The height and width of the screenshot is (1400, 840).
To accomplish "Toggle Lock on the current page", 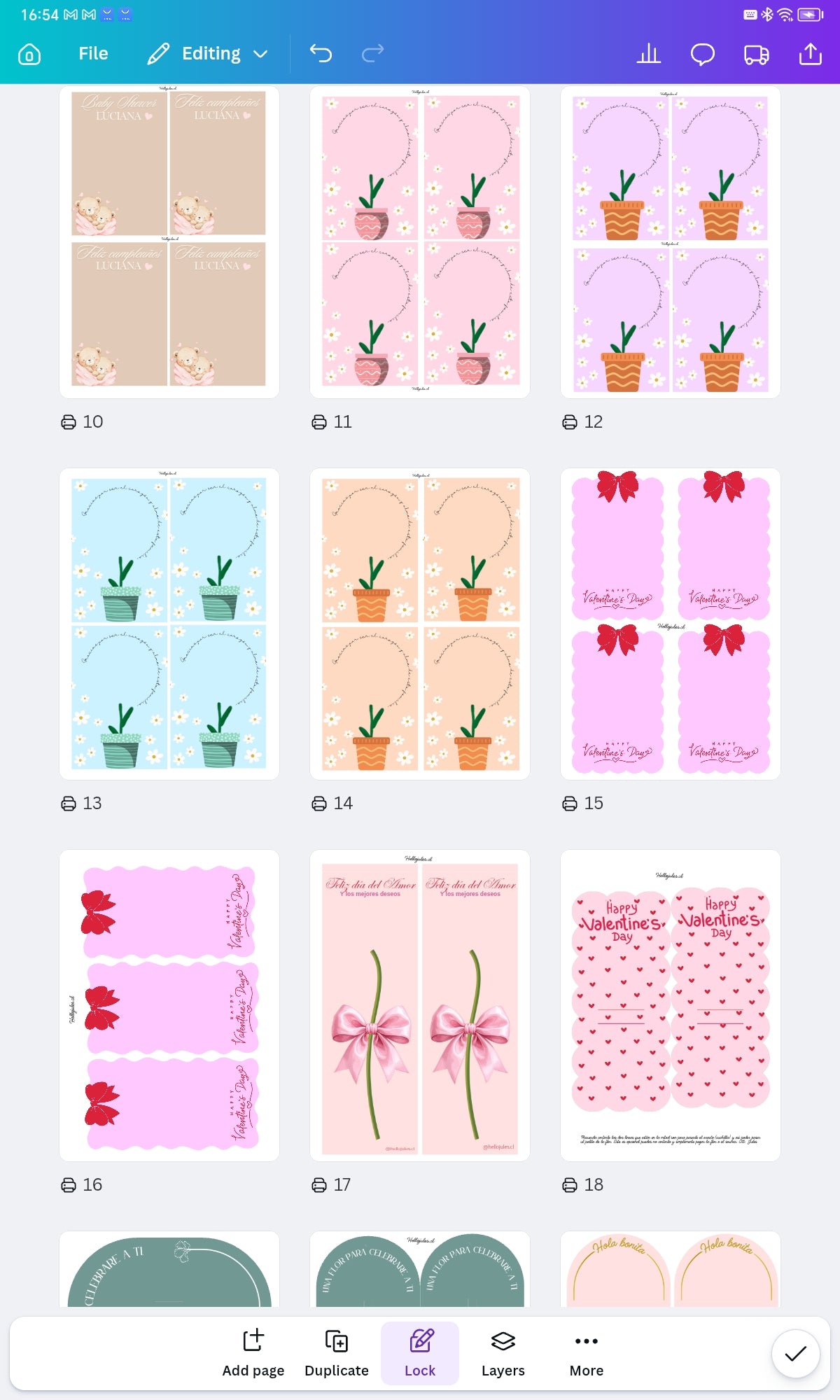I will pos(419,1352).
